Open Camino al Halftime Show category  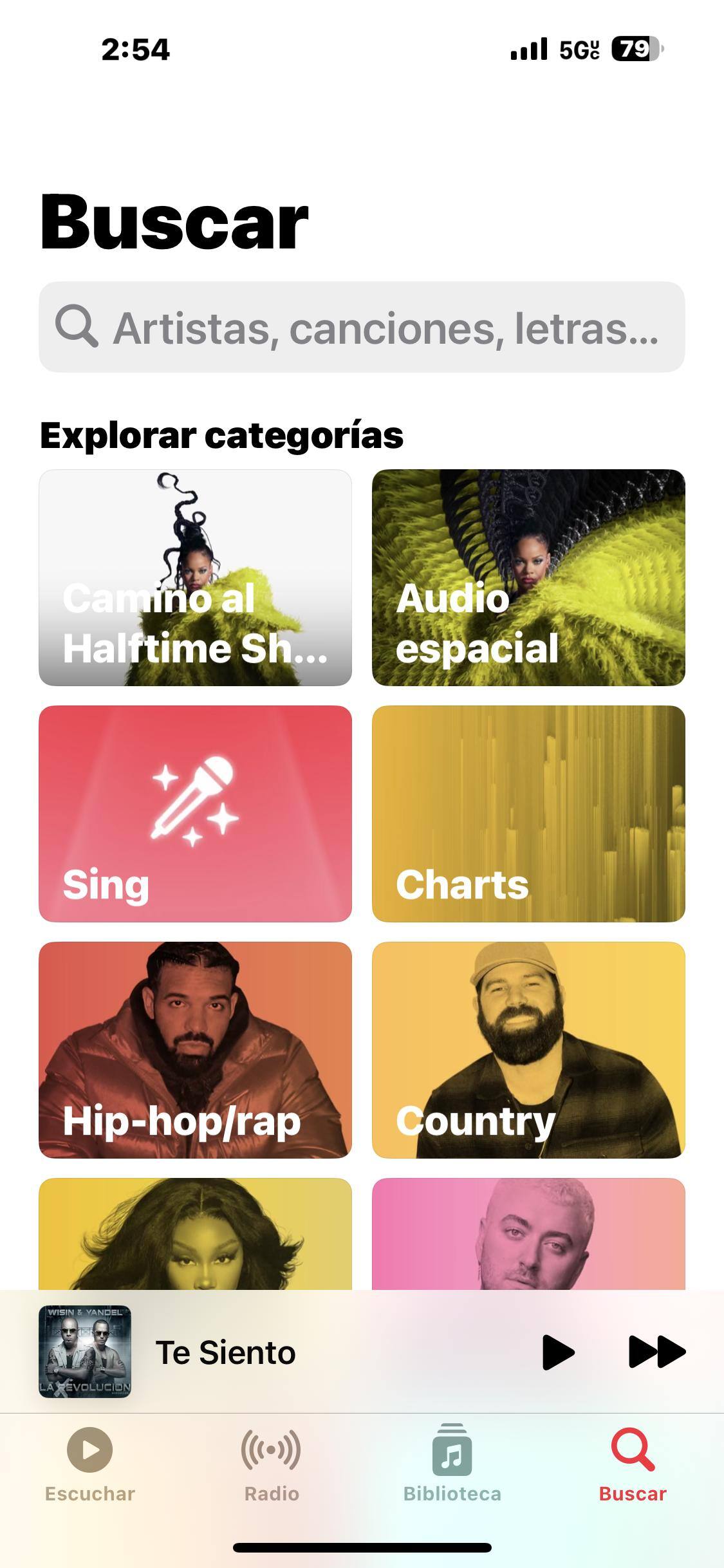(195, 577)
